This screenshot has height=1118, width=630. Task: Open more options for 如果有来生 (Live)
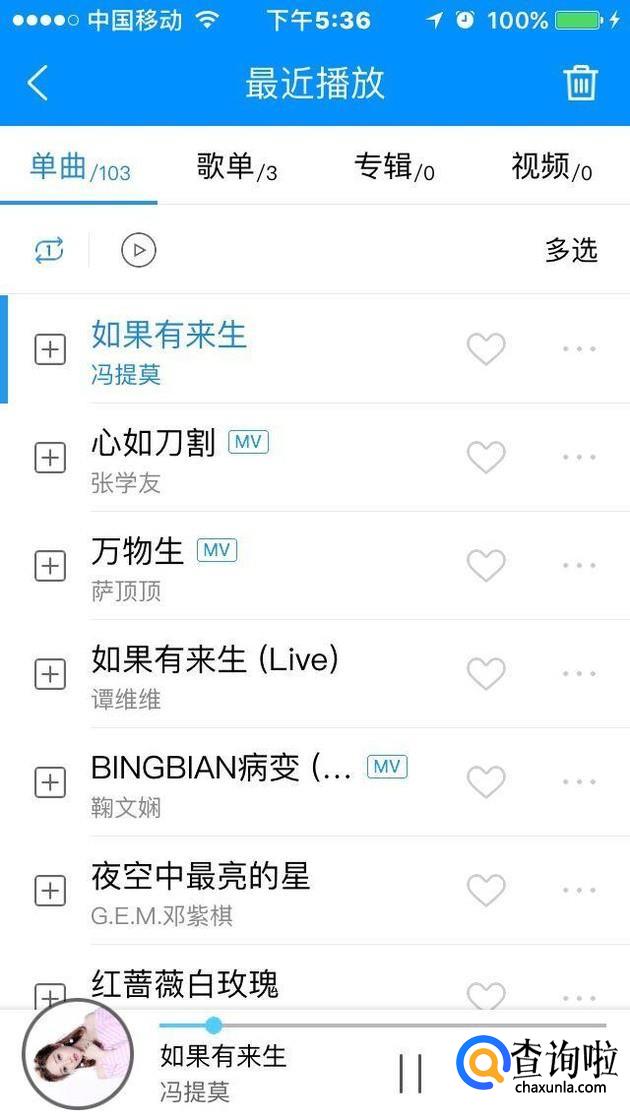(x=579, y=674)
